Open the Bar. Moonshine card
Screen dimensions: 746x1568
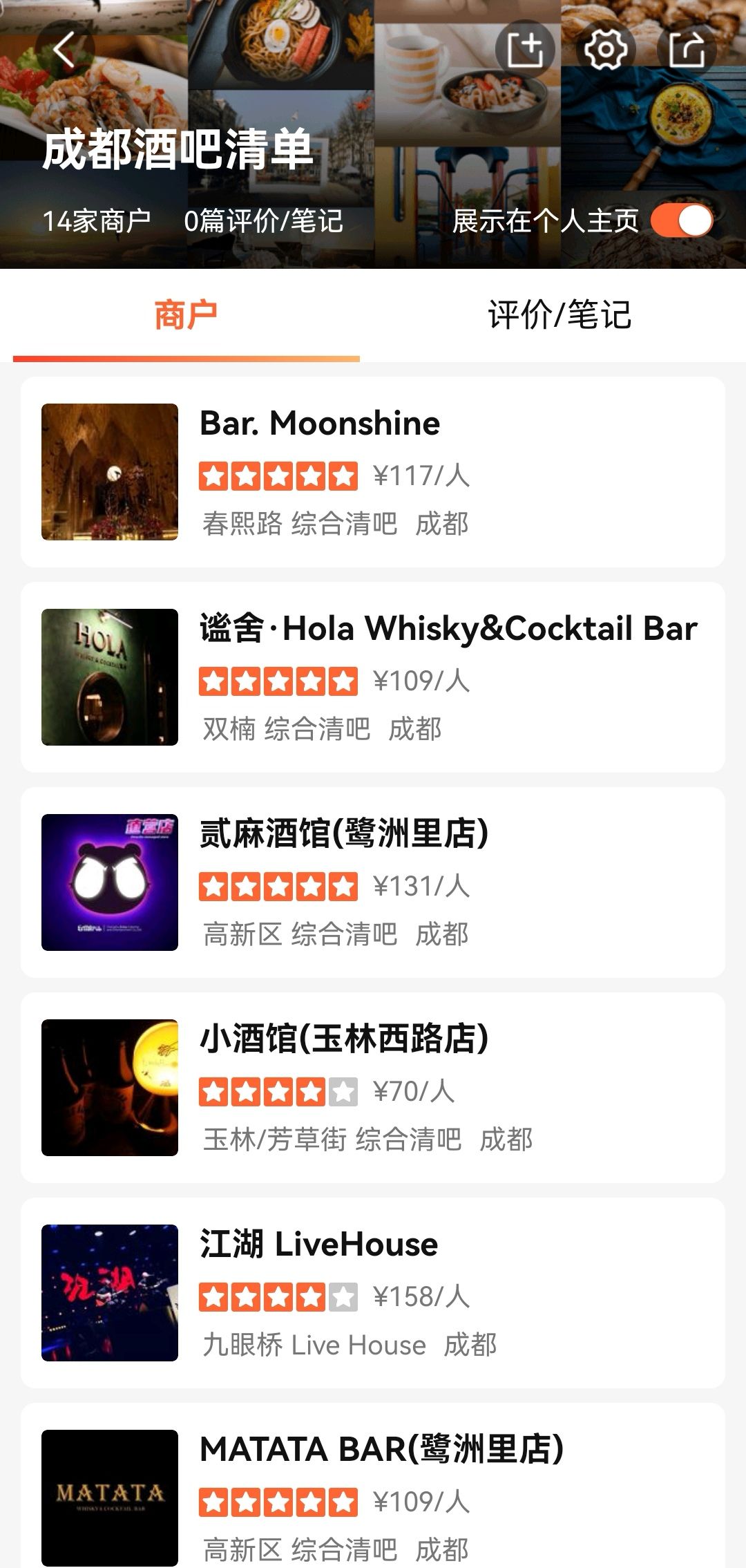click(x=373, y=472)
